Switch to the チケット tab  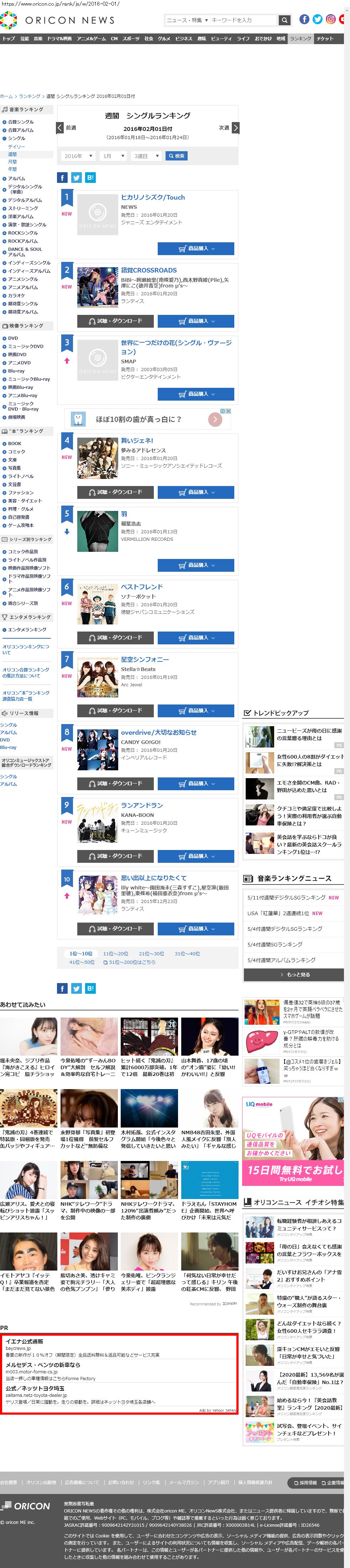tap(325, 38)
